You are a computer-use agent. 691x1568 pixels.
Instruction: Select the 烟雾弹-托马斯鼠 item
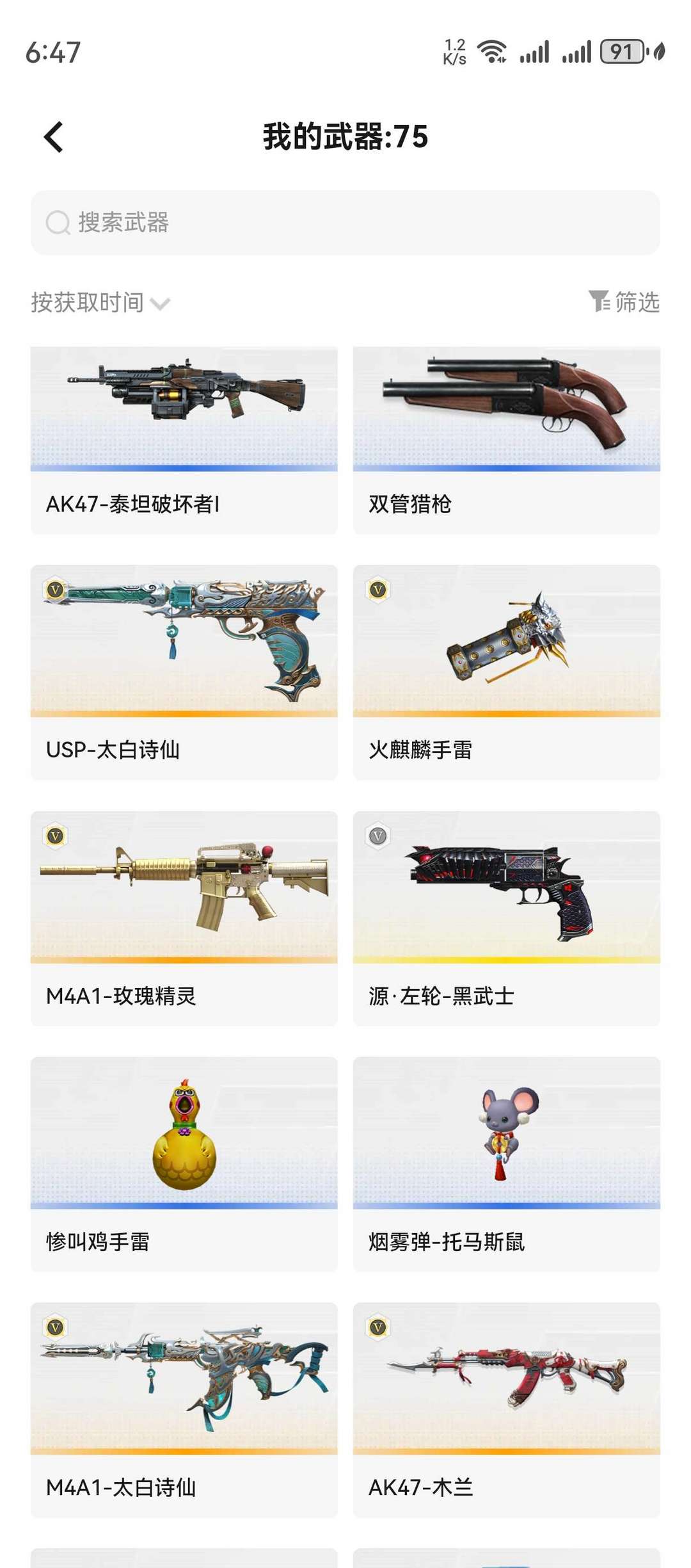(507, 1164)
